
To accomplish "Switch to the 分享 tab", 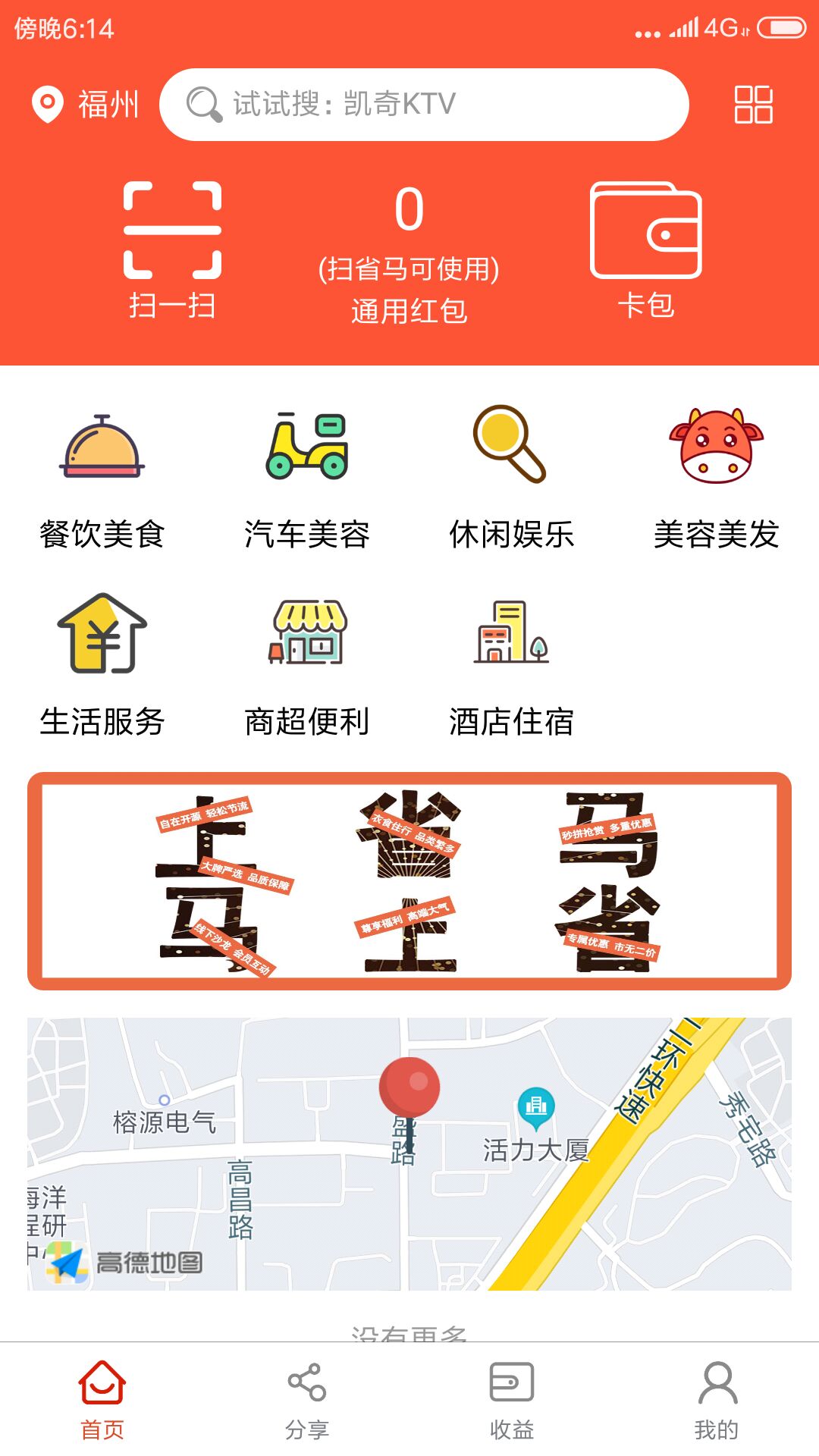I will (x=307, y=1400).
